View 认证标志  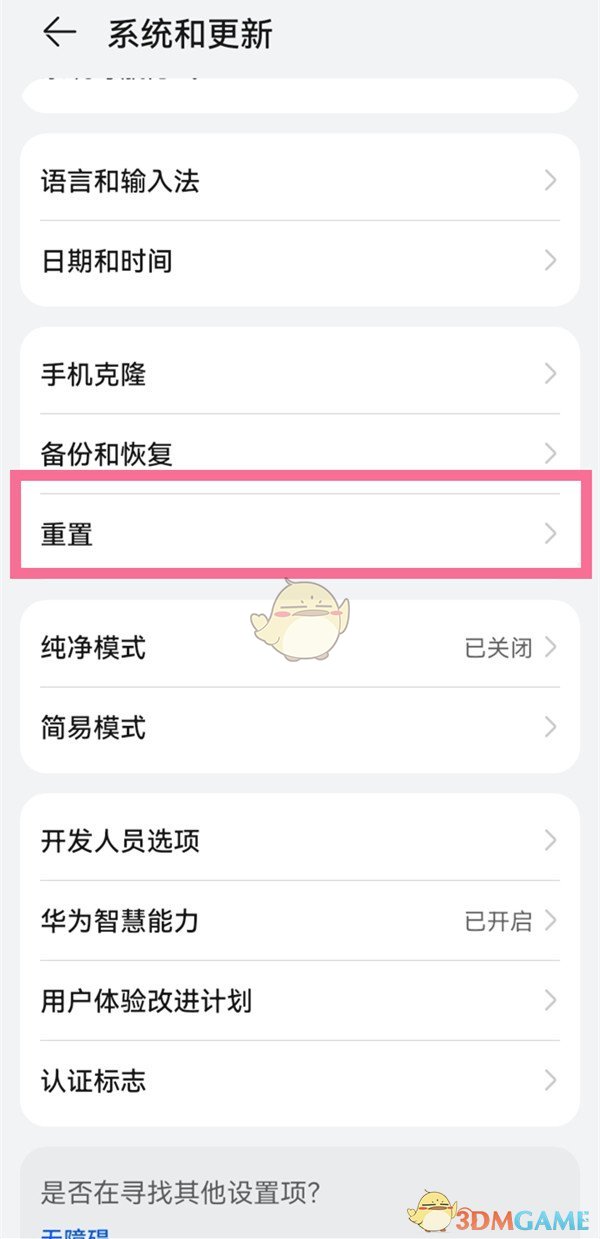[x=299, y=1080]
